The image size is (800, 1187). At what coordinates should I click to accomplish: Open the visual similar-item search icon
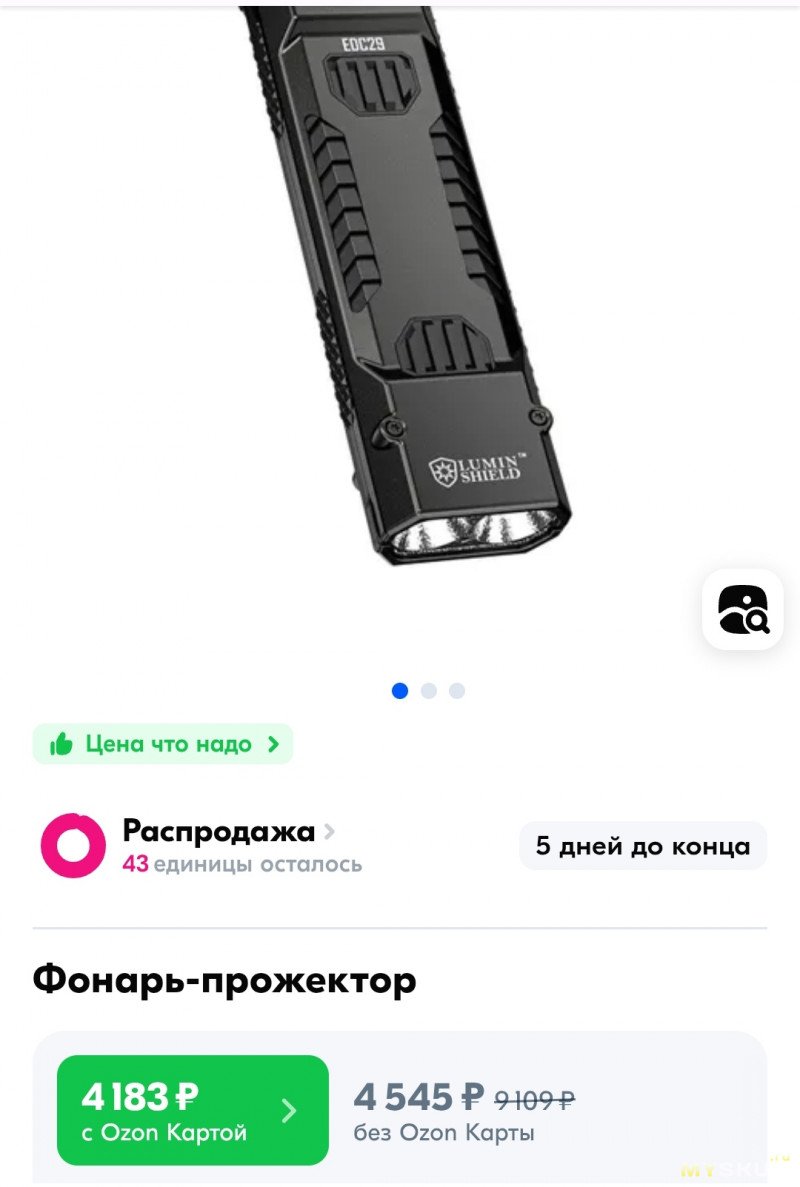coord(742,609)
